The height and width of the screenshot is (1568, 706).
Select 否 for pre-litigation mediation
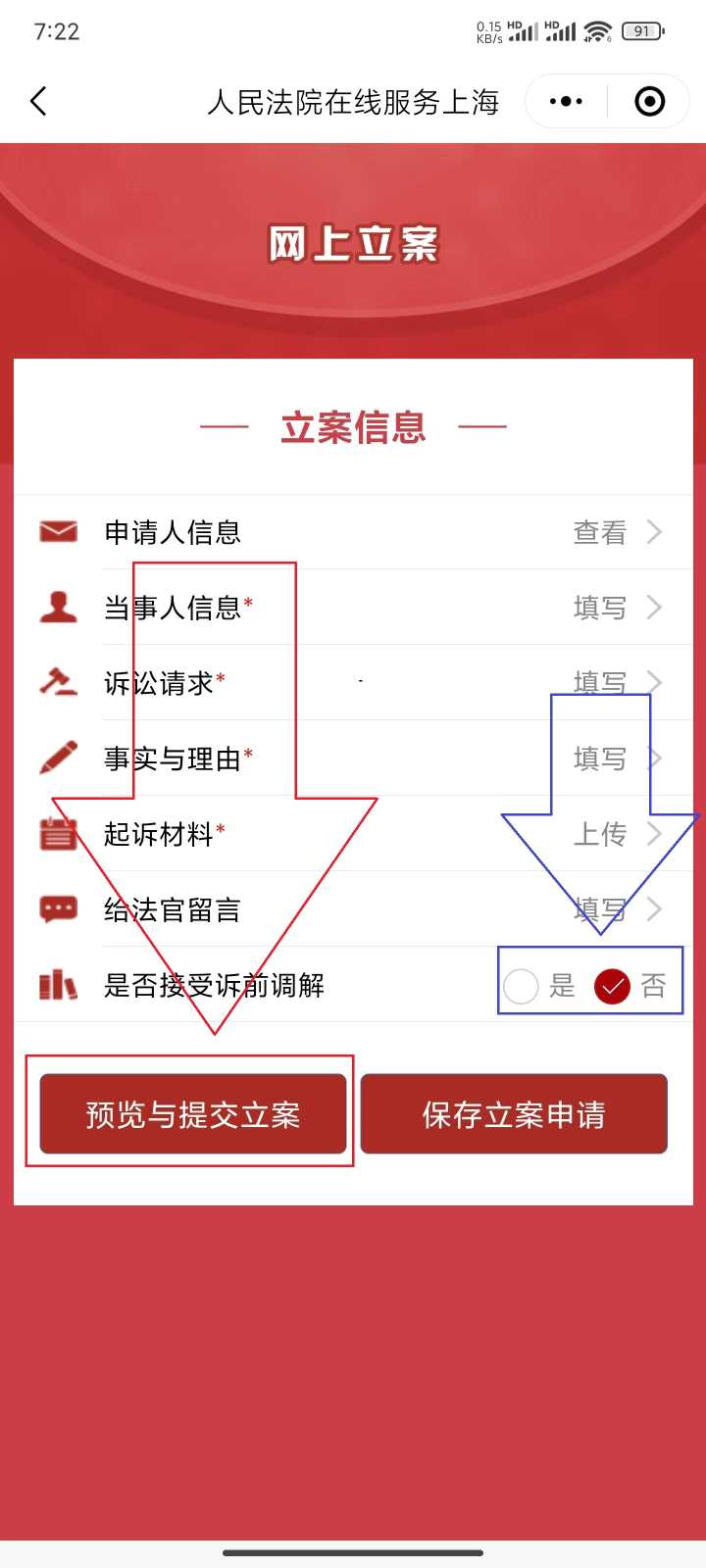click(612, 986)
